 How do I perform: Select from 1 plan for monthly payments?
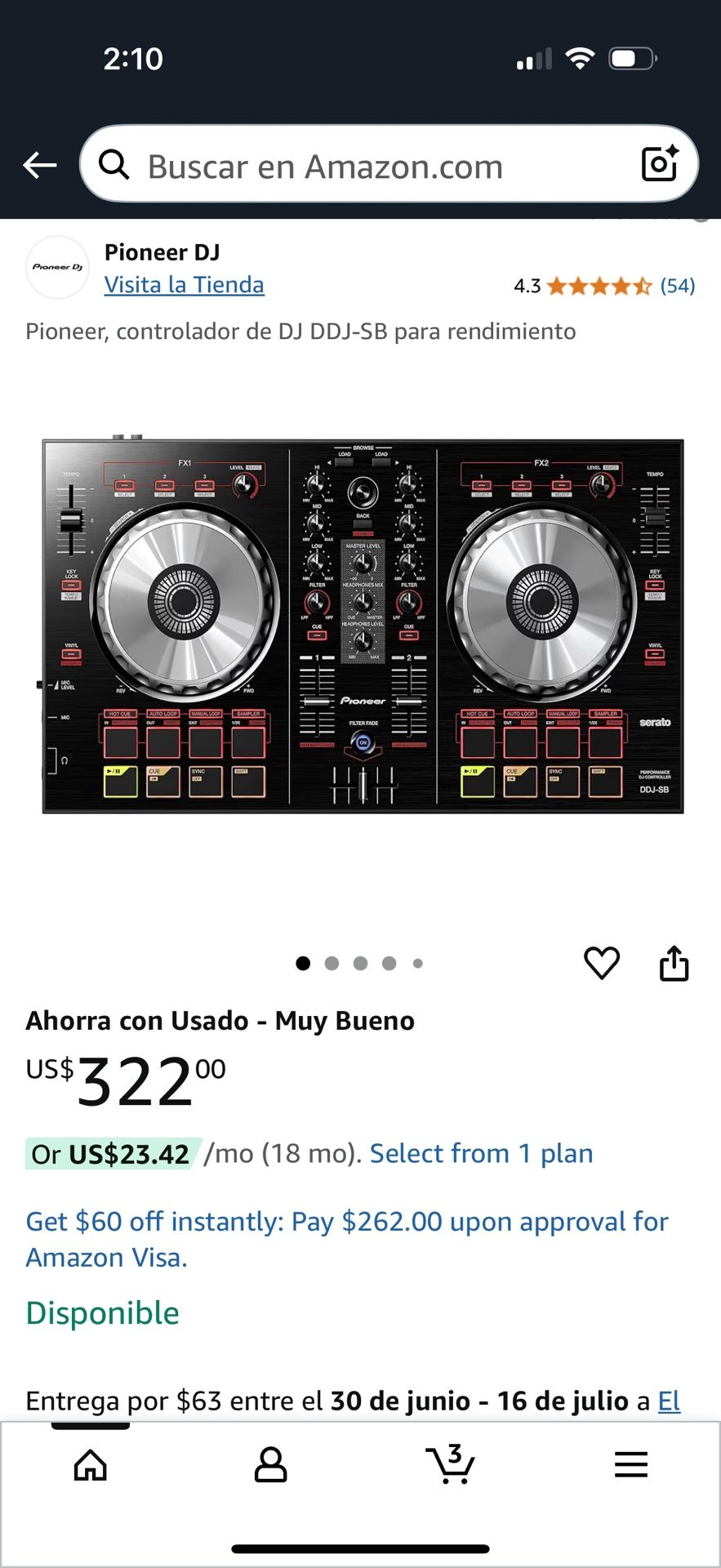(480, 1152)
